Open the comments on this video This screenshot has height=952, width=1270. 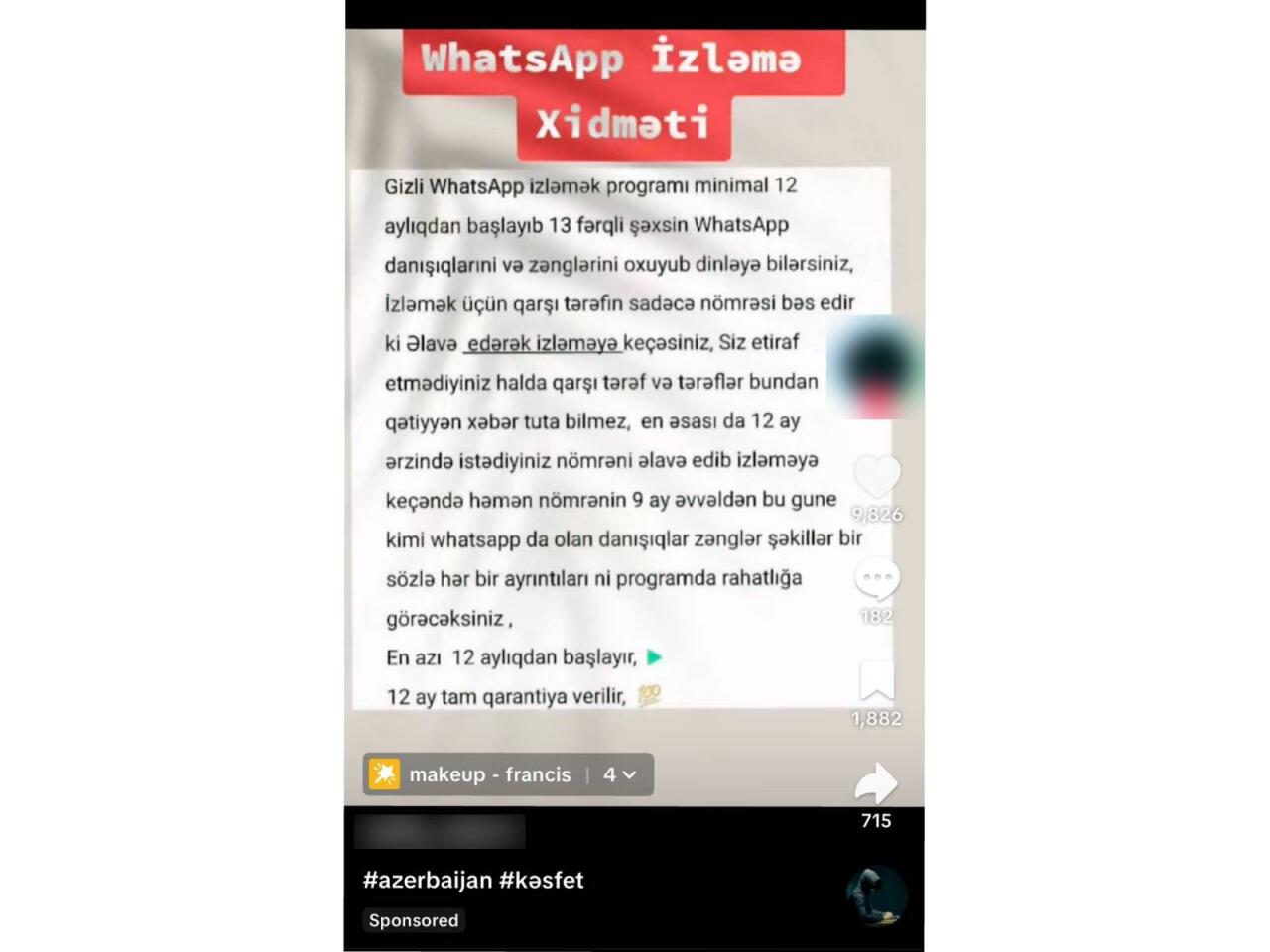point(877,579)
